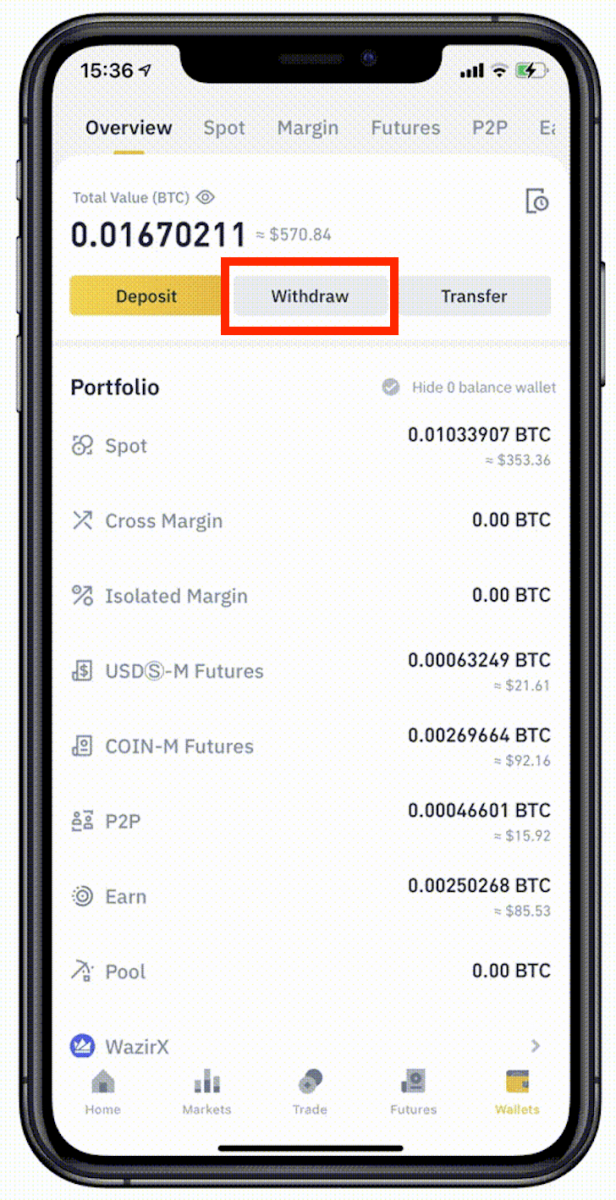Open the Transfer option
The width and height of the screenshot is (616, 1200).
point(474,296)
